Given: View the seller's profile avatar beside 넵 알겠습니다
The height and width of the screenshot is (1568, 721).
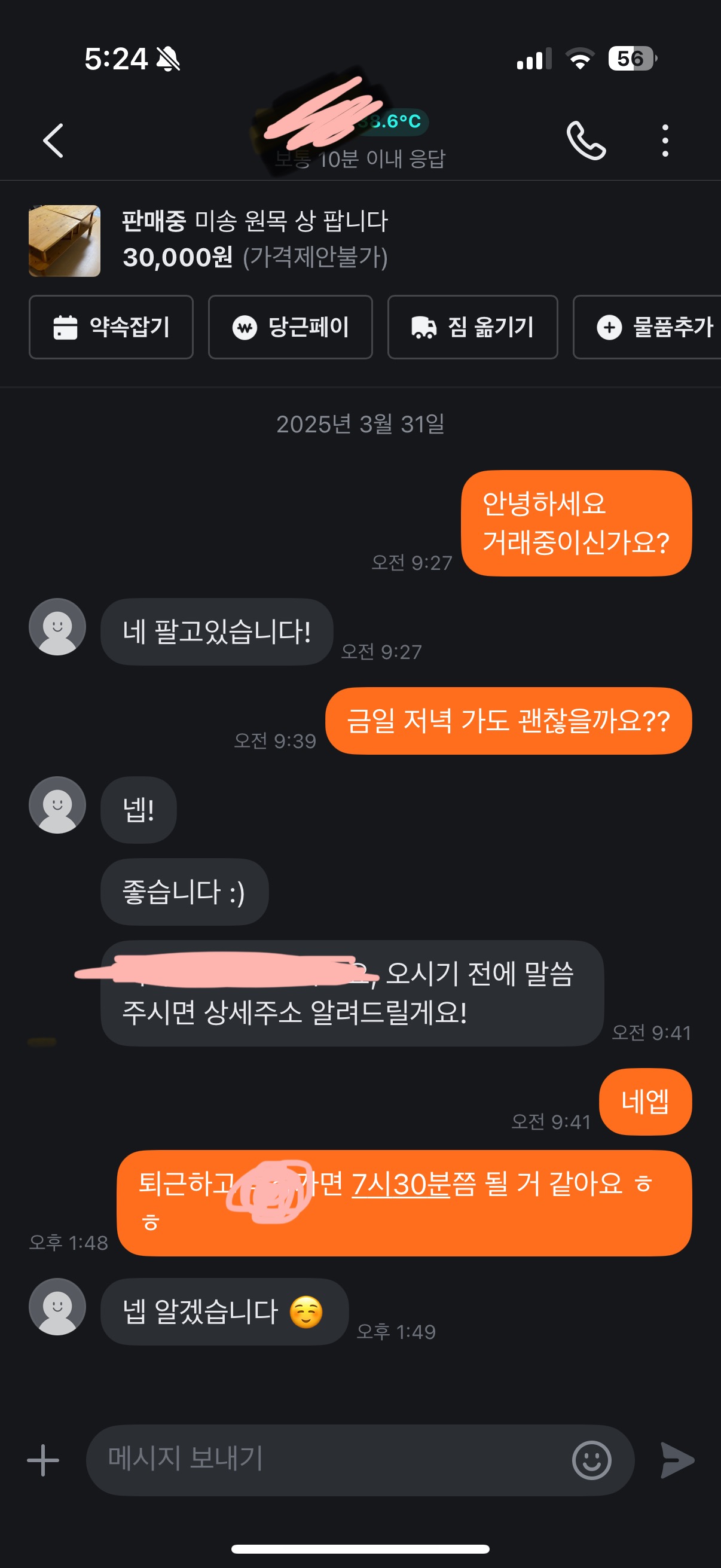Looking at the screenshot, I should pyautogui.click(x=57, y=1306).
